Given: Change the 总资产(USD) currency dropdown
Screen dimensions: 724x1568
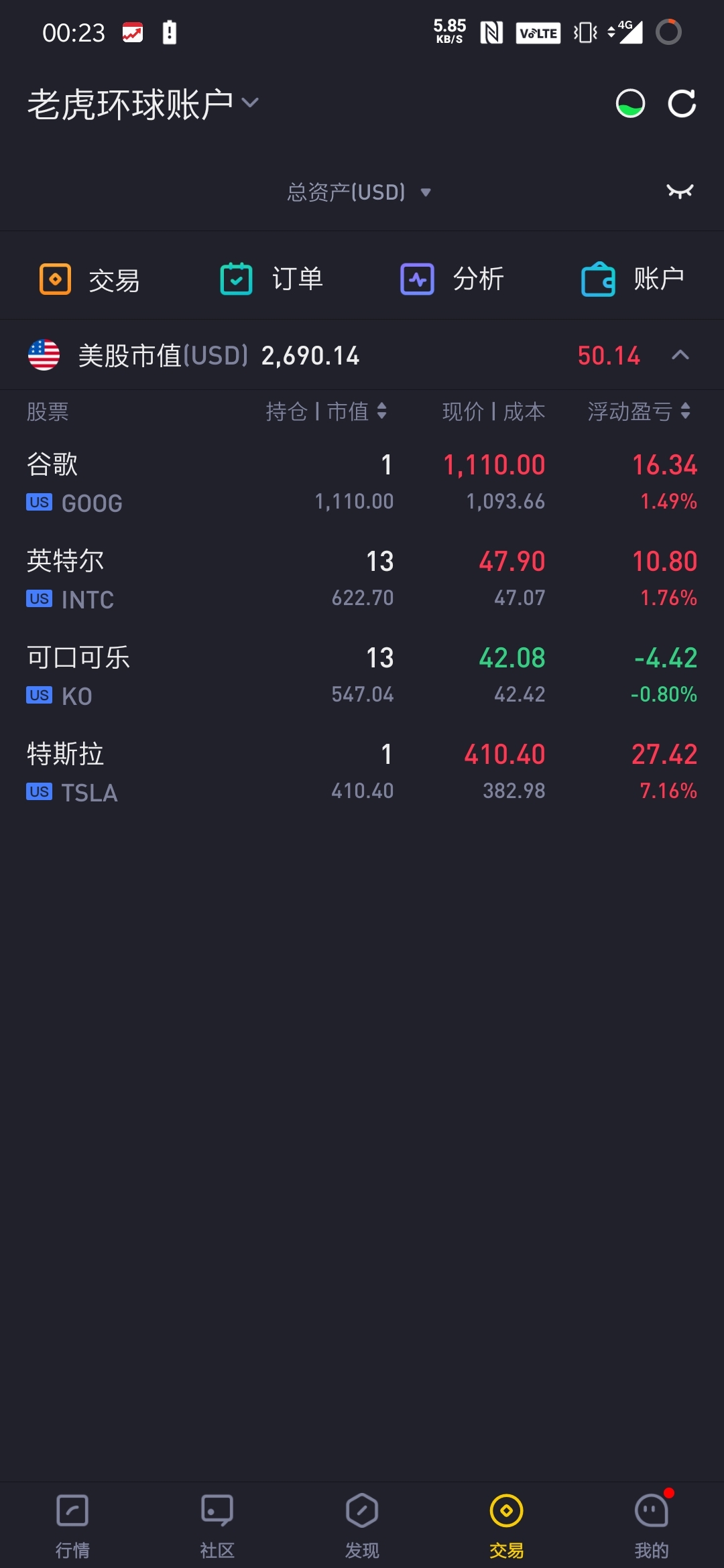Looking at the screenshot, I should (x=359, y=192).
